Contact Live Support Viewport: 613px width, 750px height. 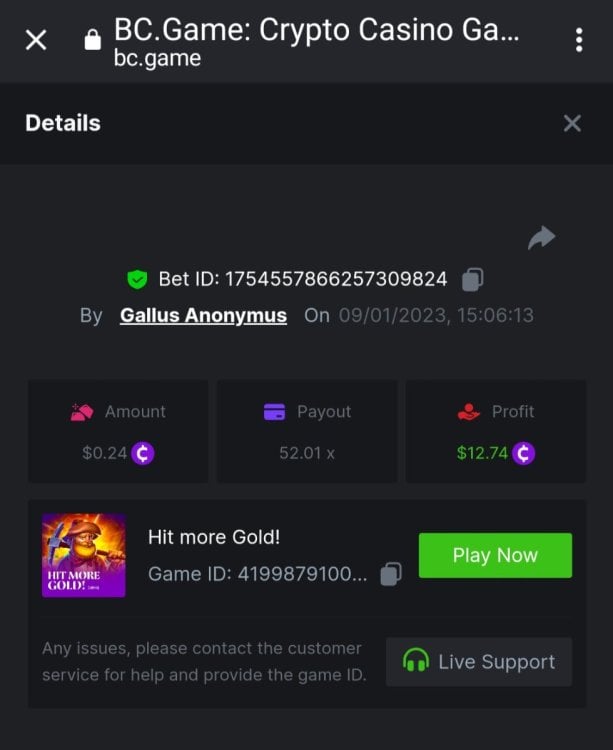479,662
